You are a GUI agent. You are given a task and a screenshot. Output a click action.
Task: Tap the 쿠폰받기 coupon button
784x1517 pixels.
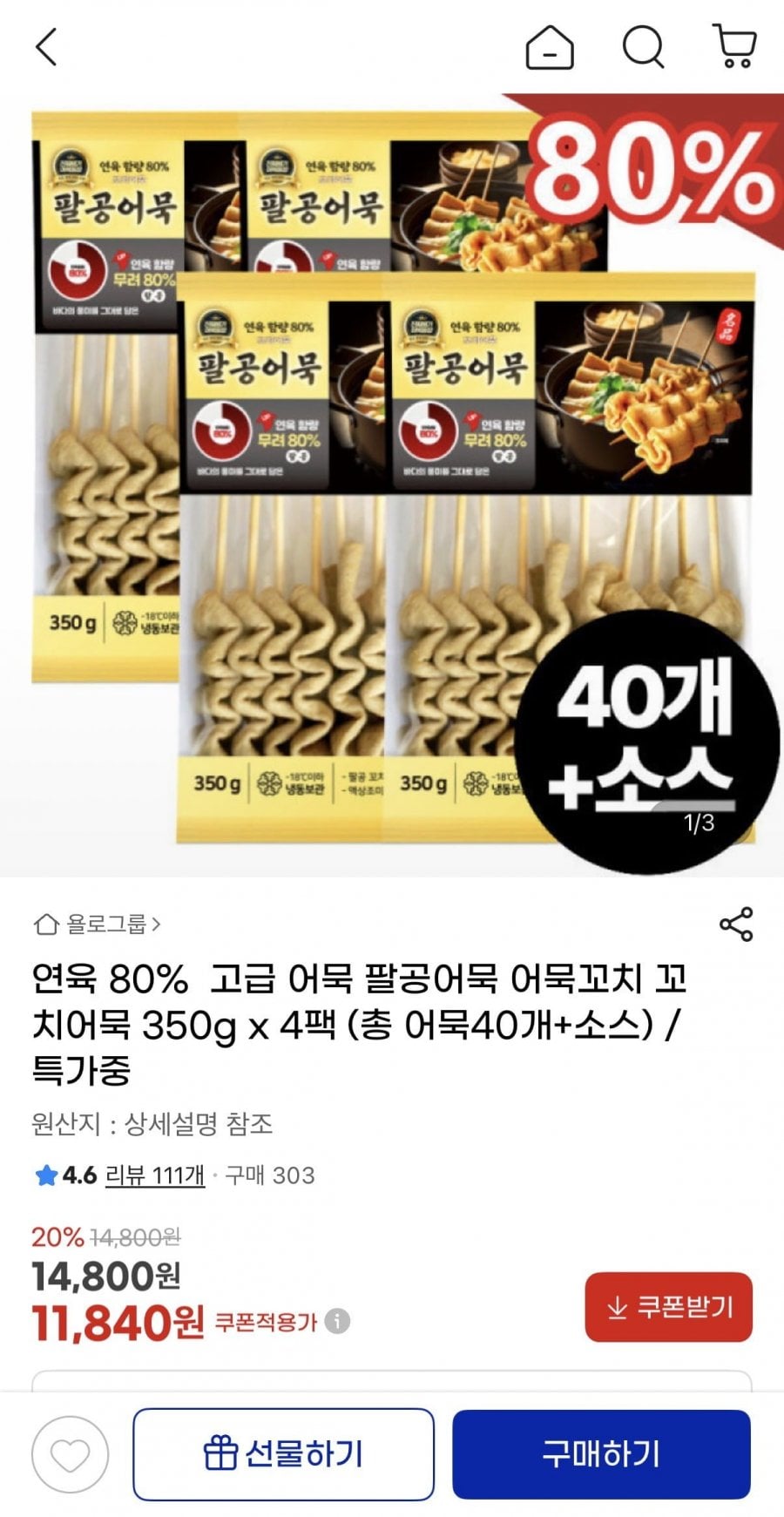(668, 1307)
